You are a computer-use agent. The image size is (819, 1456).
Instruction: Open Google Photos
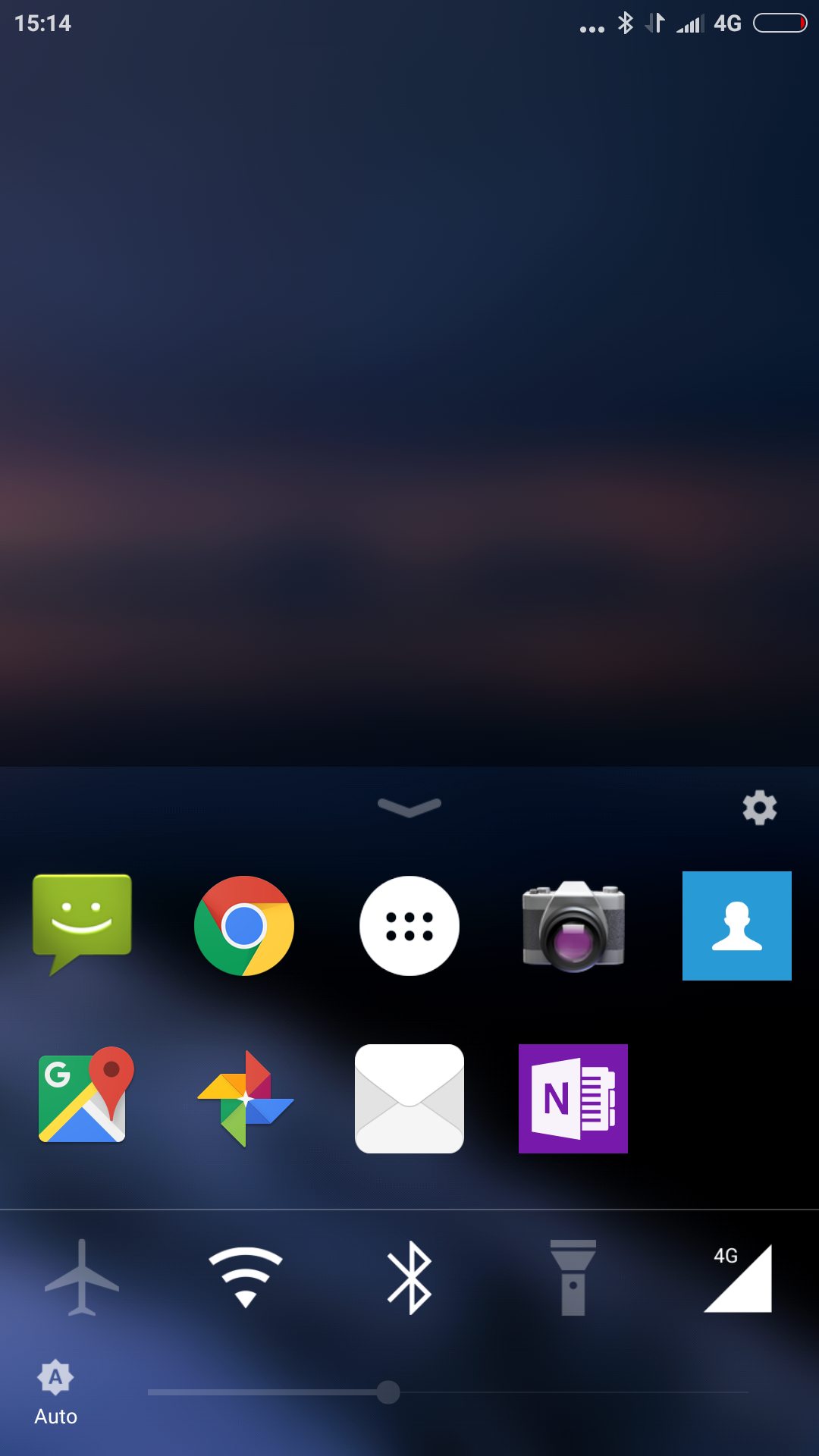click(x=246, y=1099)
